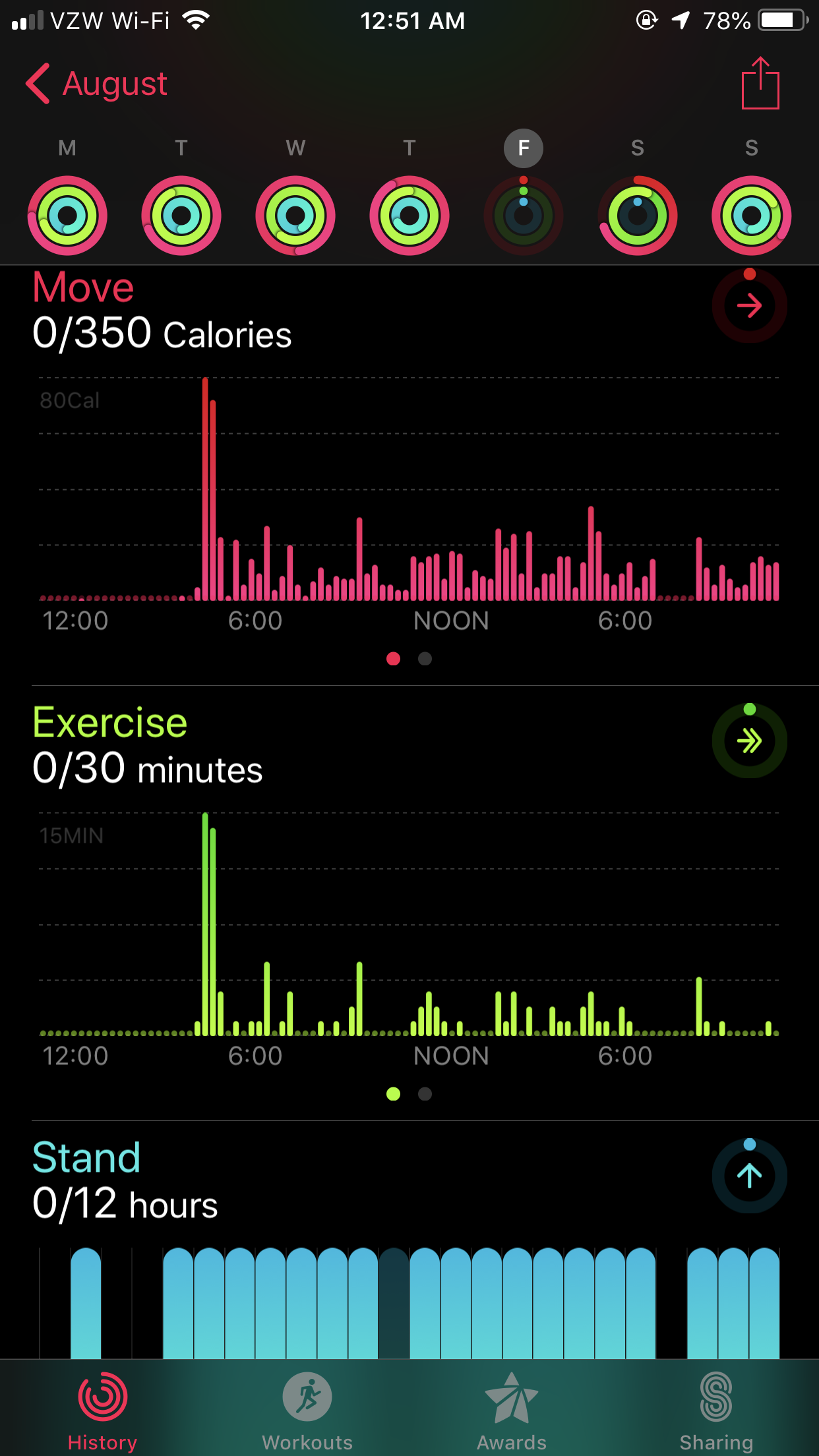Select Friday's activity rings
The image size is (819, 1456).
point(523,216)
